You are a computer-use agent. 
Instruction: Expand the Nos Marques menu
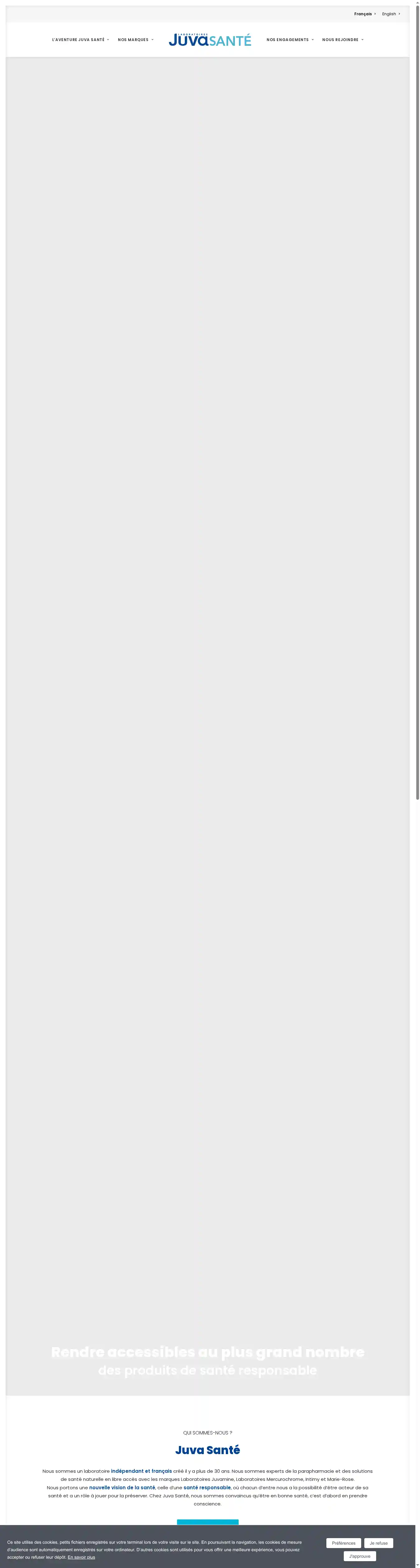[x=135, y=40]
